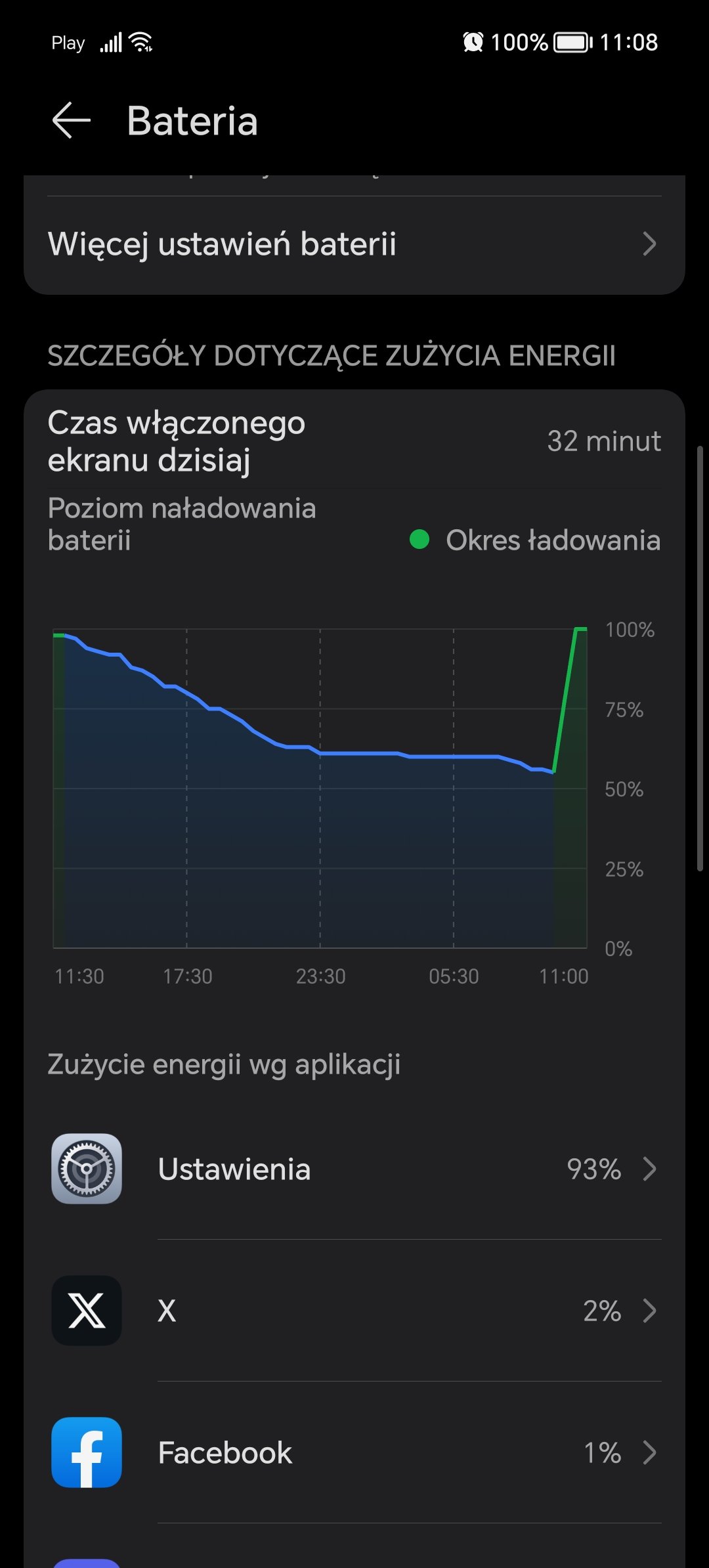Open Facebook energy usage details
This screenshot has height=1568, width=709.
[354, 1452]
